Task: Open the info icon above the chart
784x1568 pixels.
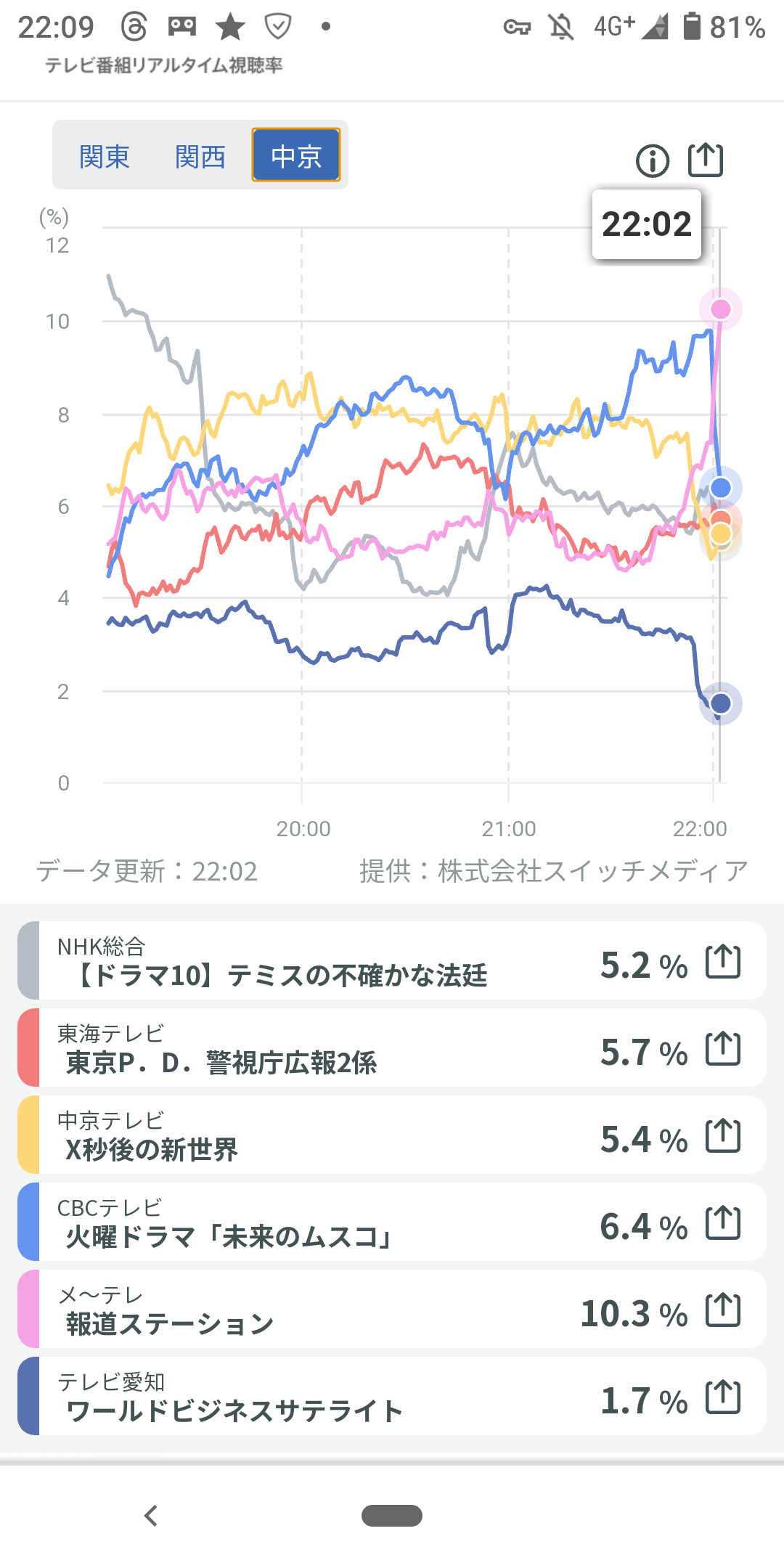Action: [652, 160]
